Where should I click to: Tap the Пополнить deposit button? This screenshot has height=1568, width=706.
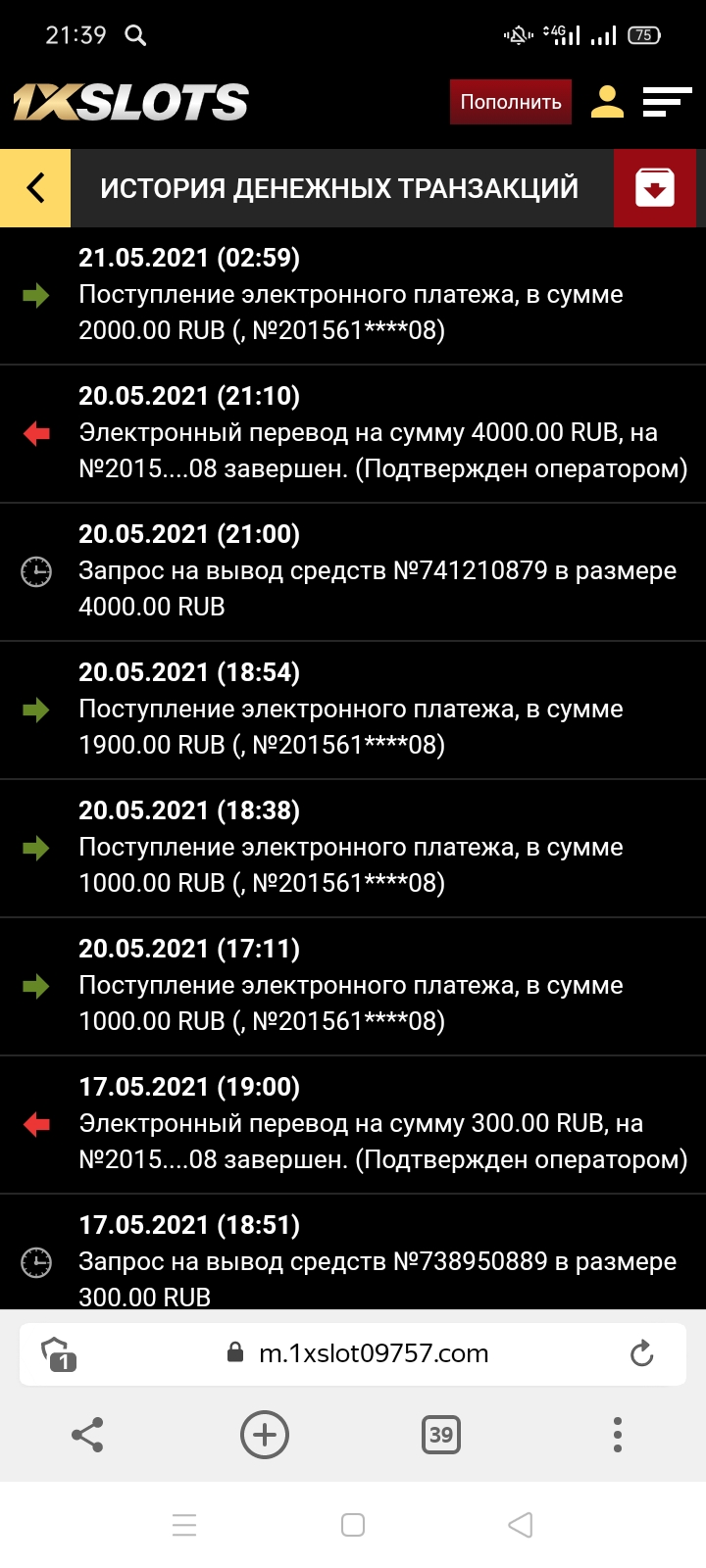(511, 102)
